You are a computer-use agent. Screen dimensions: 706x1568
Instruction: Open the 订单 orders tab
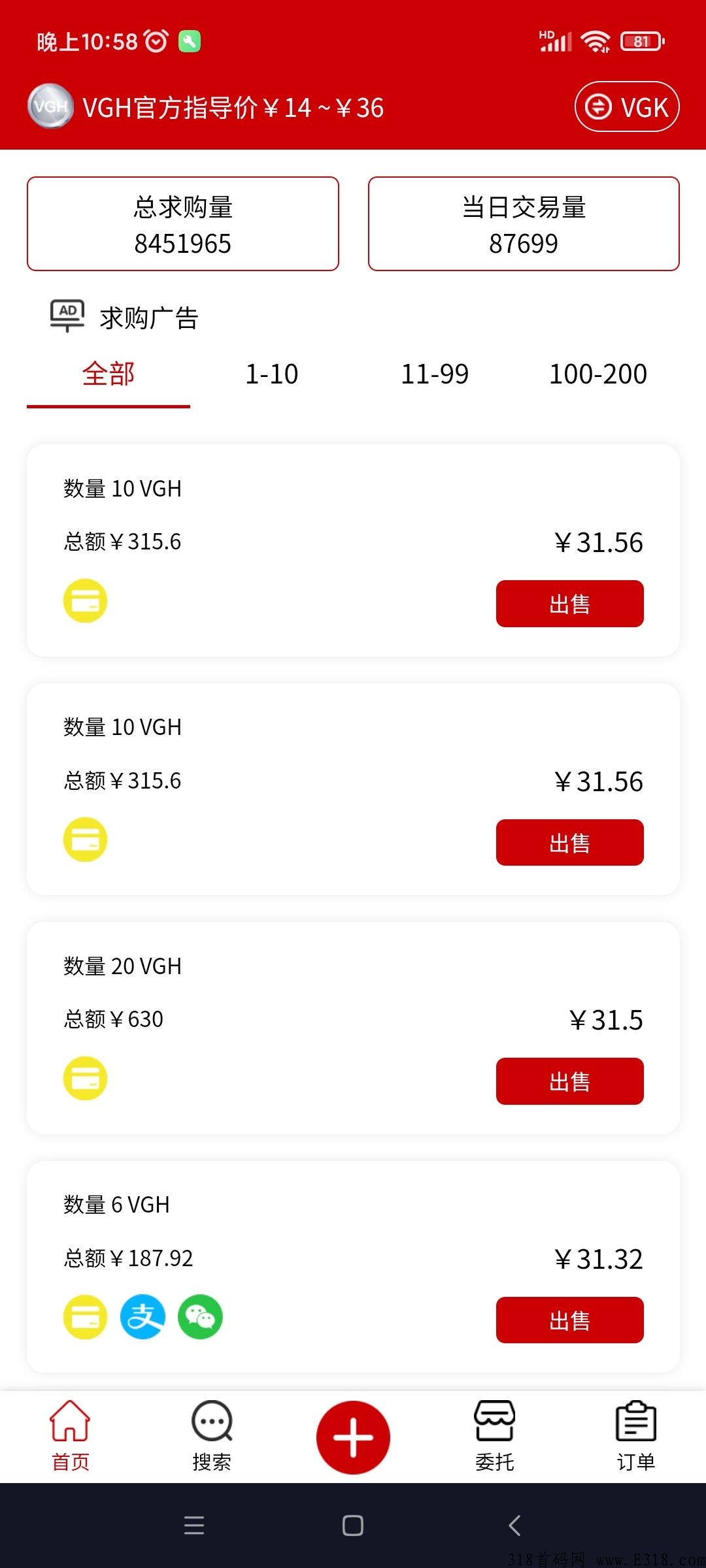pyautogui.click(x=636, y=1436)
